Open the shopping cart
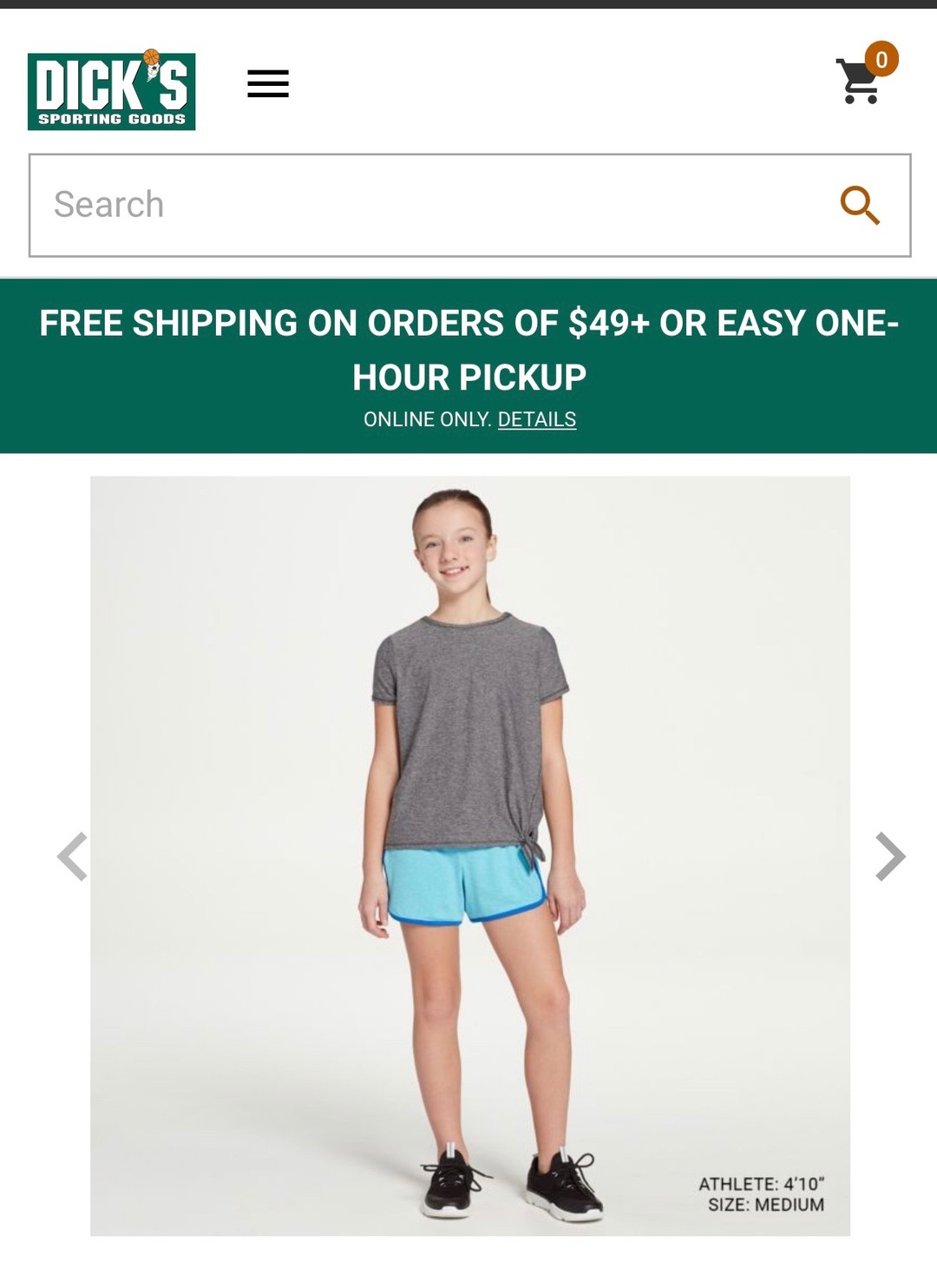Image resolution: width=937 pixels, height=1288 pixels. tap(861, 80)
